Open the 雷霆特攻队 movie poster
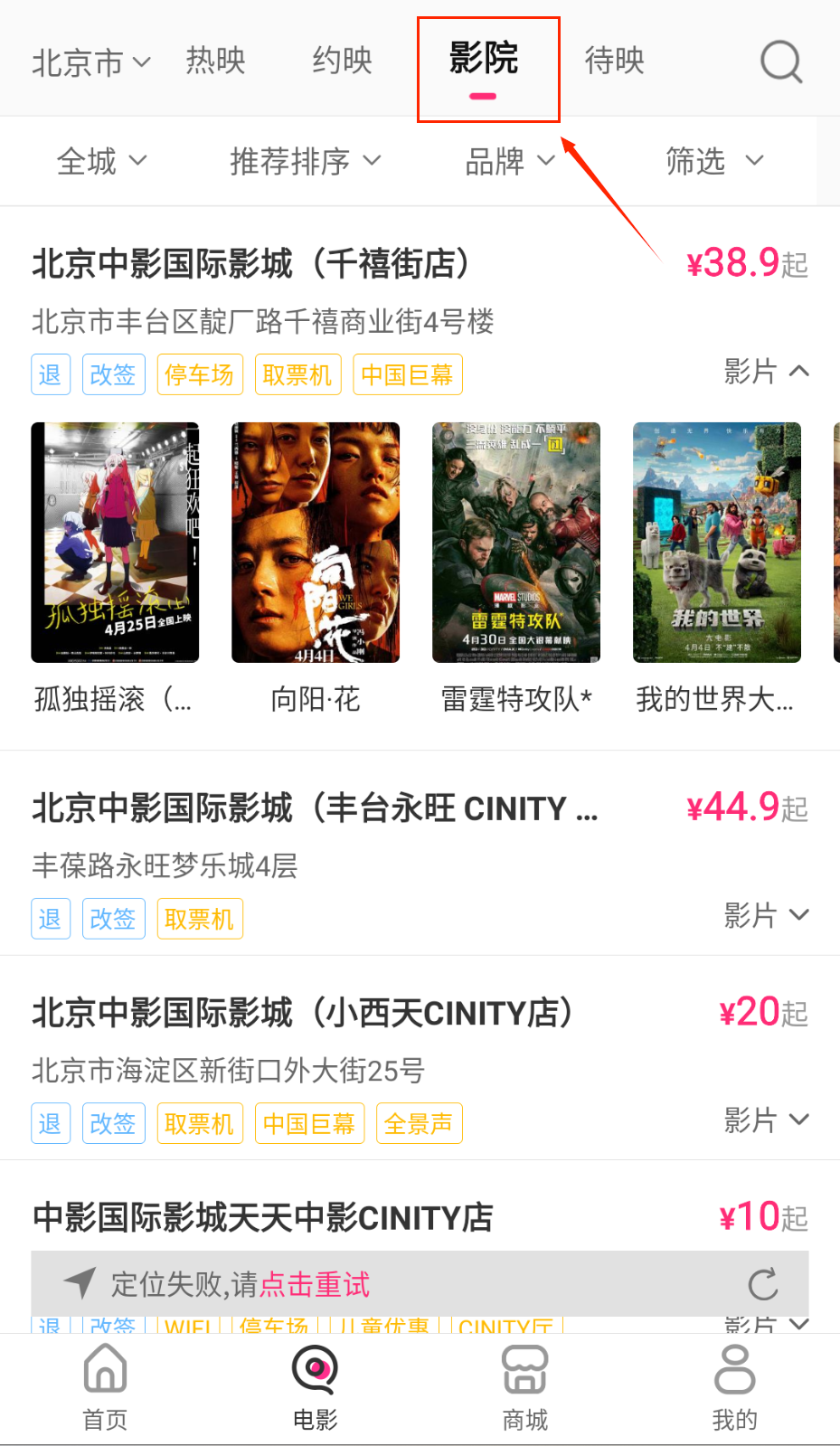 pyautogui.click(x=515, y=542)
